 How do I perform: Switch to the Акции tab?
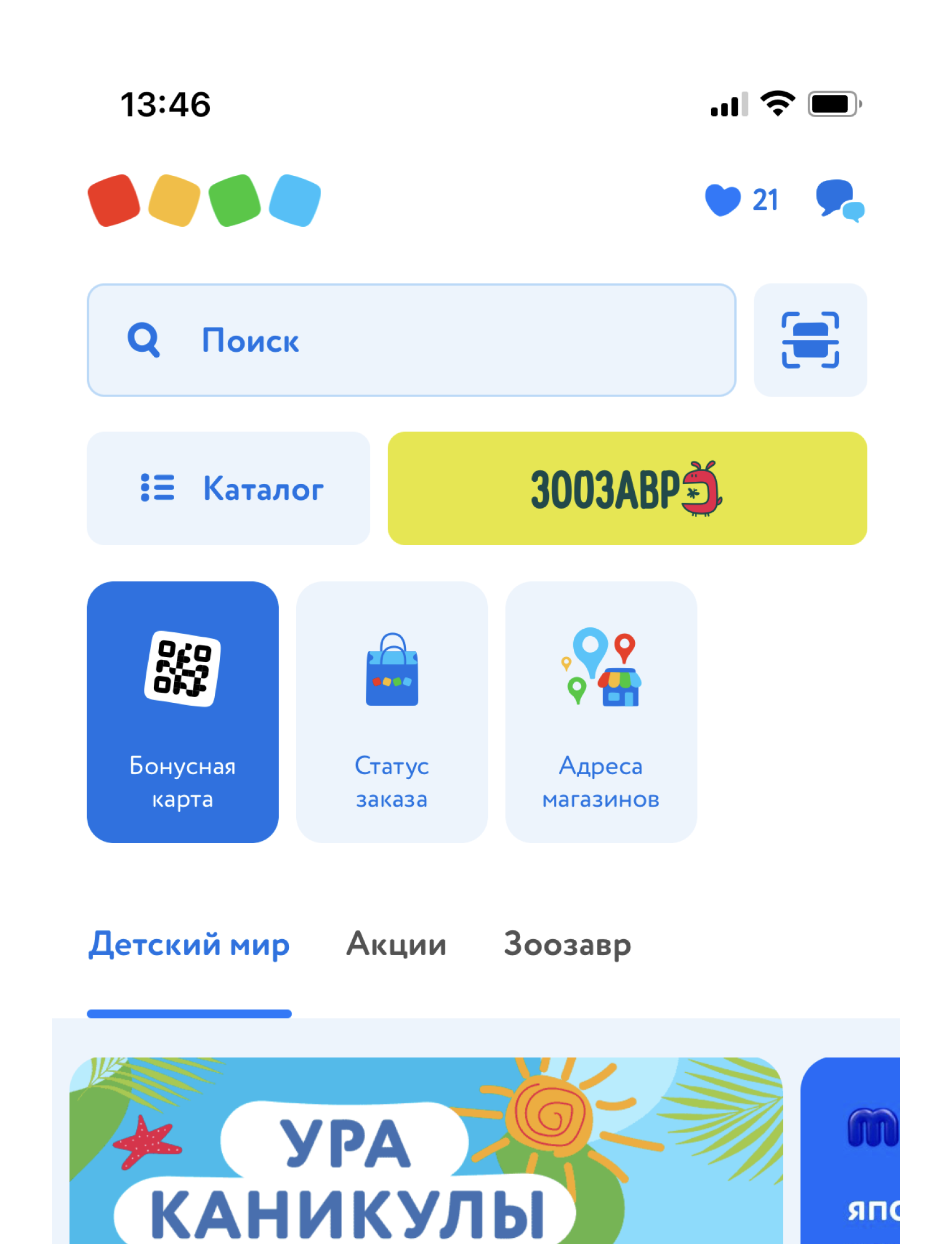(396, 945)
